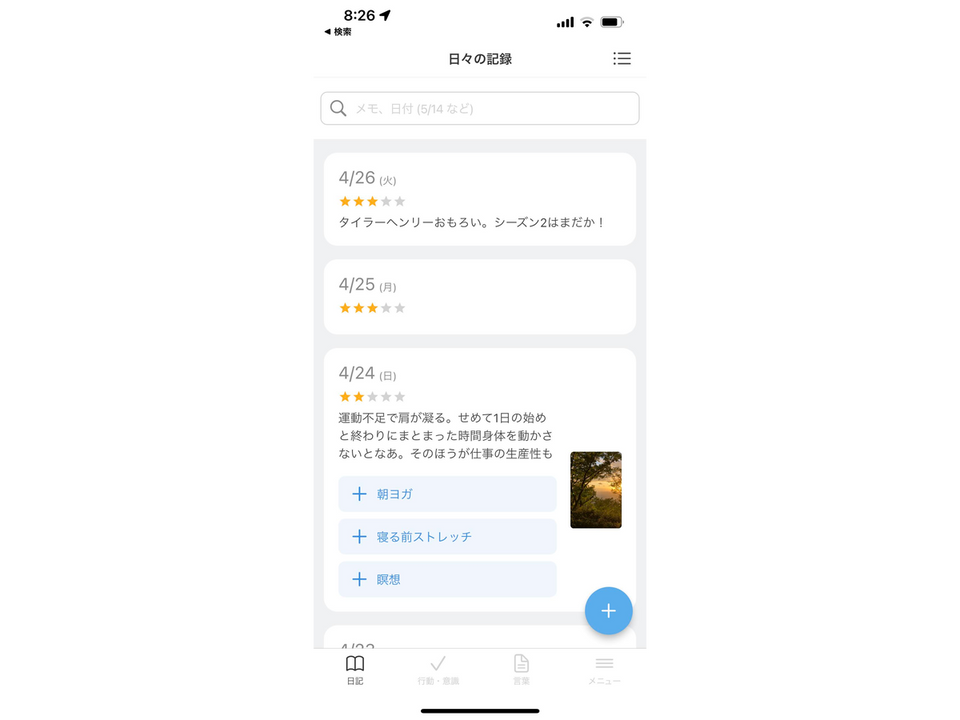
Task: Open the 4/25 diary entry card
Action: 480,296
